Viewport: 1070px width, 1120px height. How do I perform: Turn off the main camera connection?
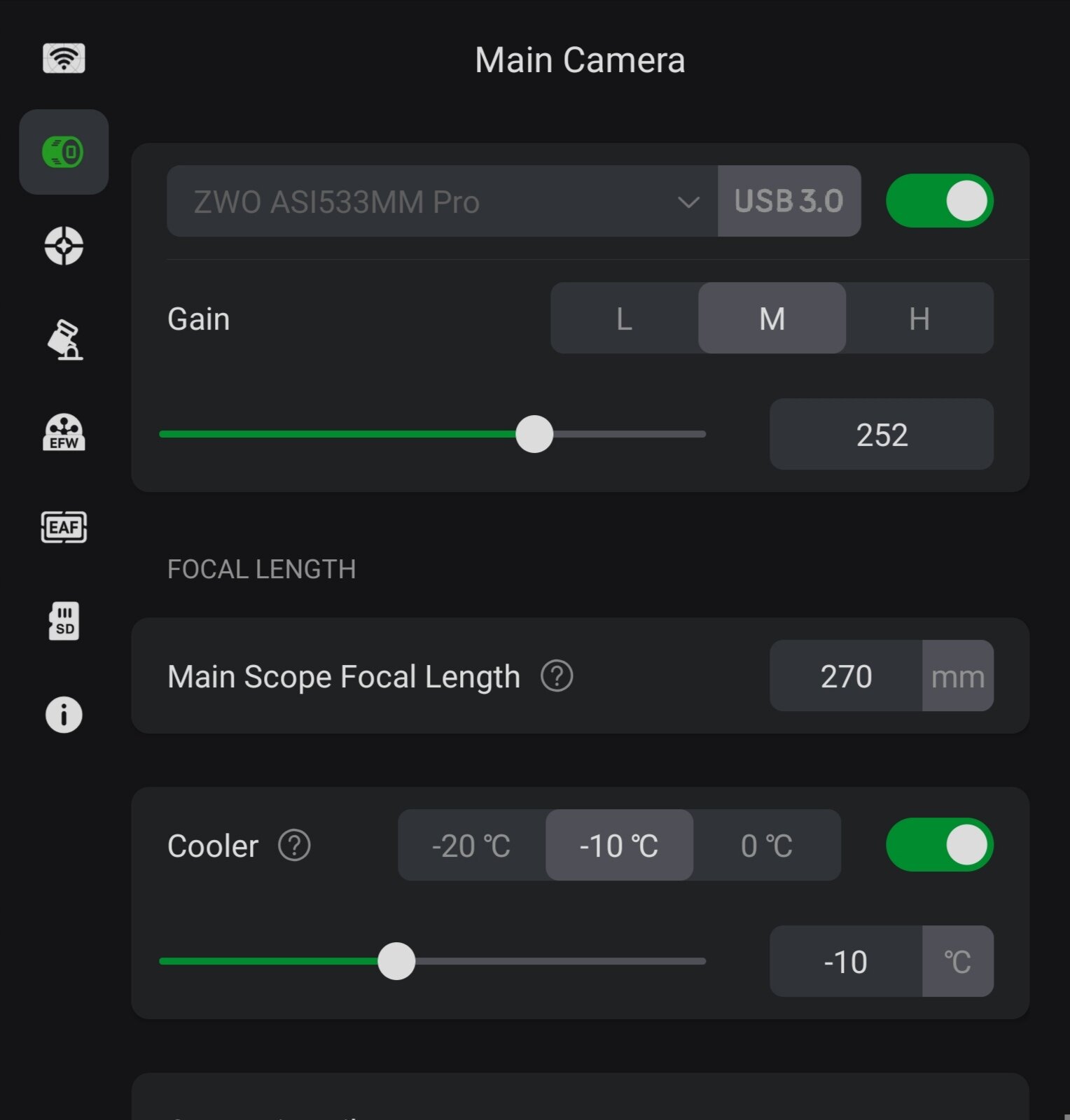pyautogui.click(x=939, y=201)
